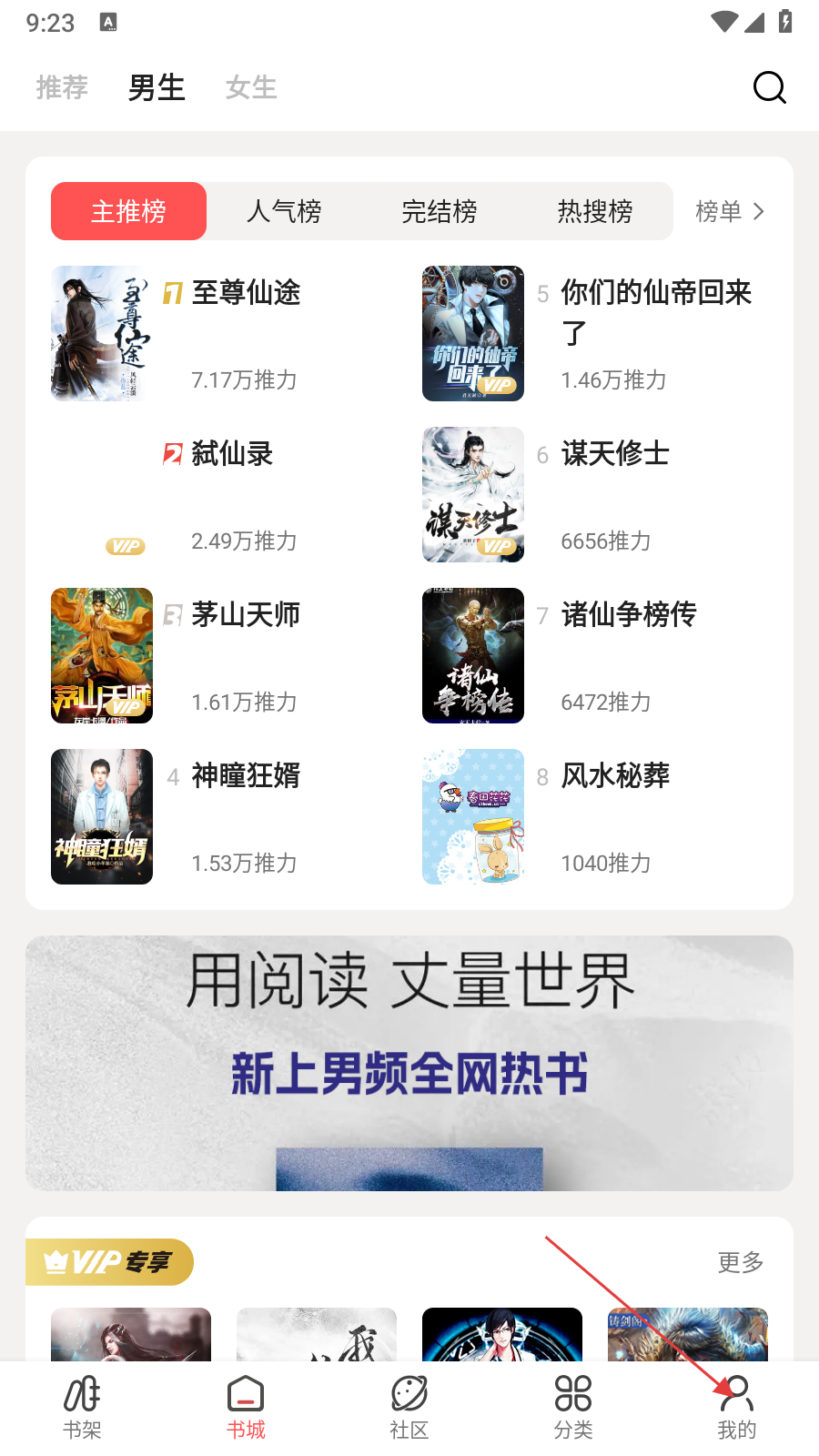Open the book 风水秘葬
819x1456 pixels.
615,776
